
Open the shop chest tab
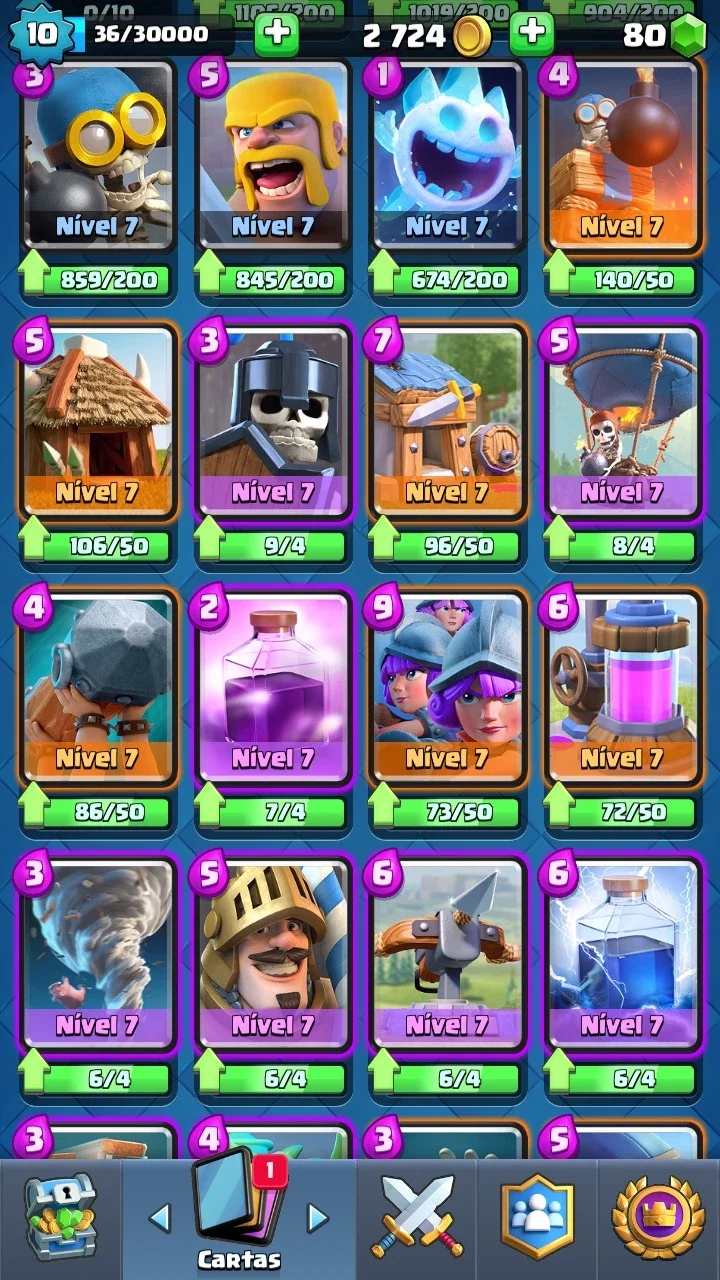click(x=59, y=1218)
